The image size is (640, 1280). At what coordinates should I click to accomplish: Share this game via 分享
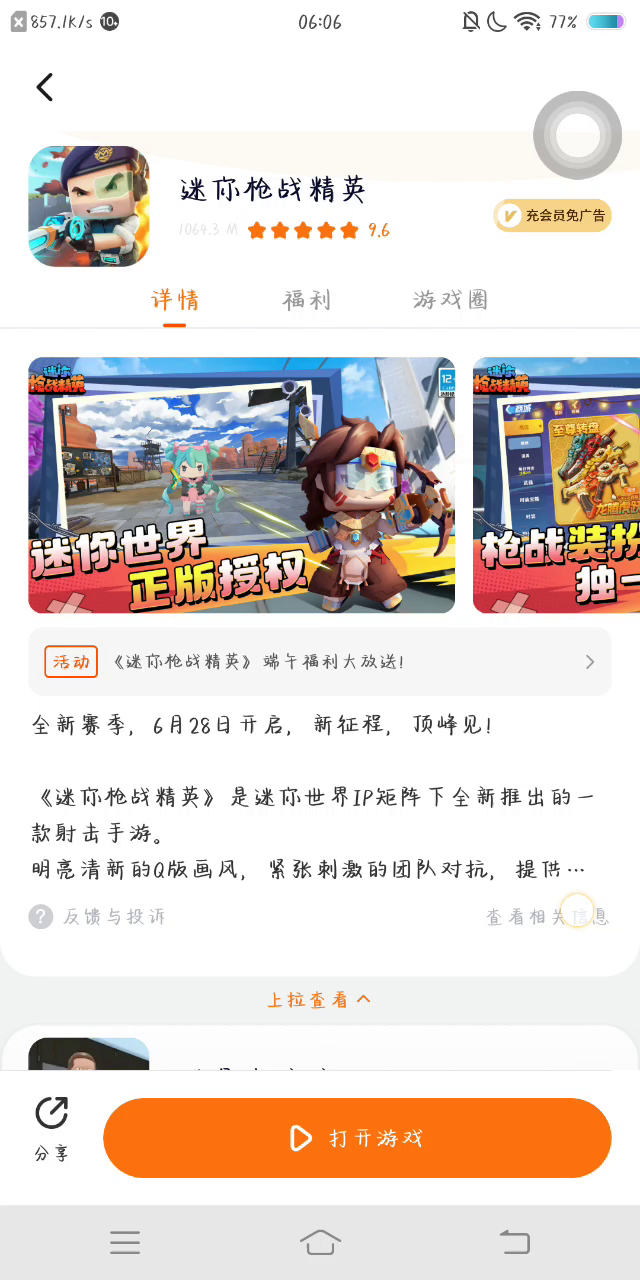click(x=51, y=1128)
